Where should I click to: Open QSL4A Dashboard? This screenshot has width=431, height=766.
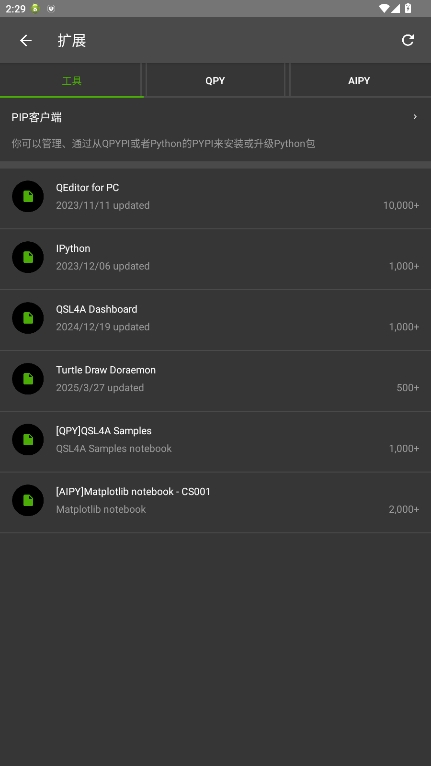[x=216, y=320]
